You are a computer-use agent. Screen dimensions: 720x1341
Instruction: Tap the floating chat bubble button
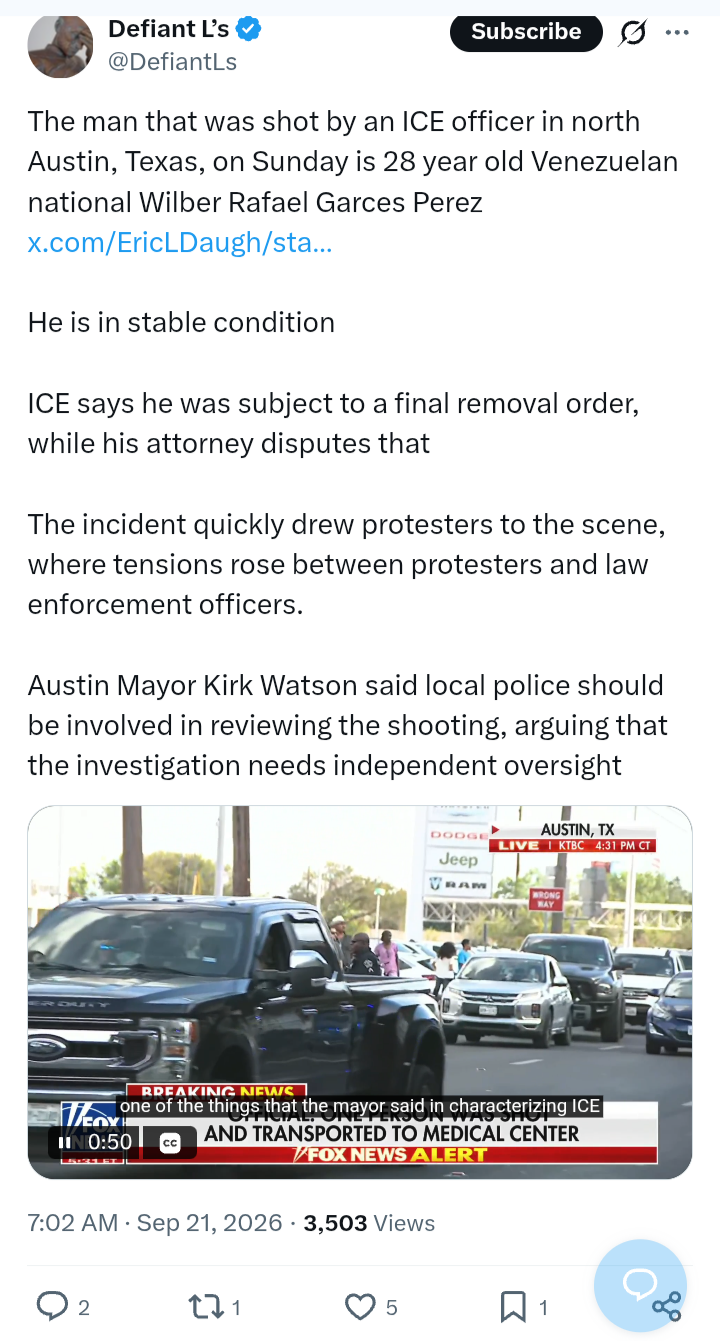pyautogui.click(x=640, y=1285)
